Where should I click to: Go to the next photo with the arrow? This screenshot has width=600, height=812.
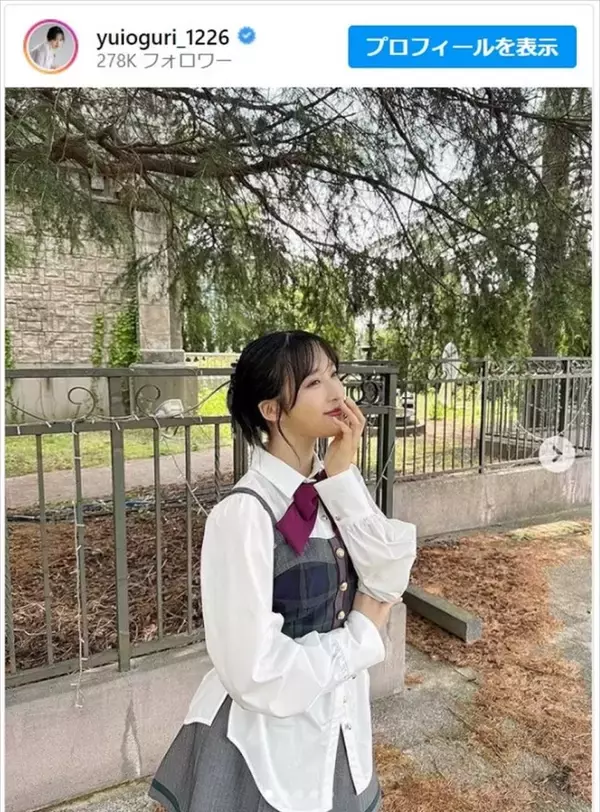coord(557,454)
